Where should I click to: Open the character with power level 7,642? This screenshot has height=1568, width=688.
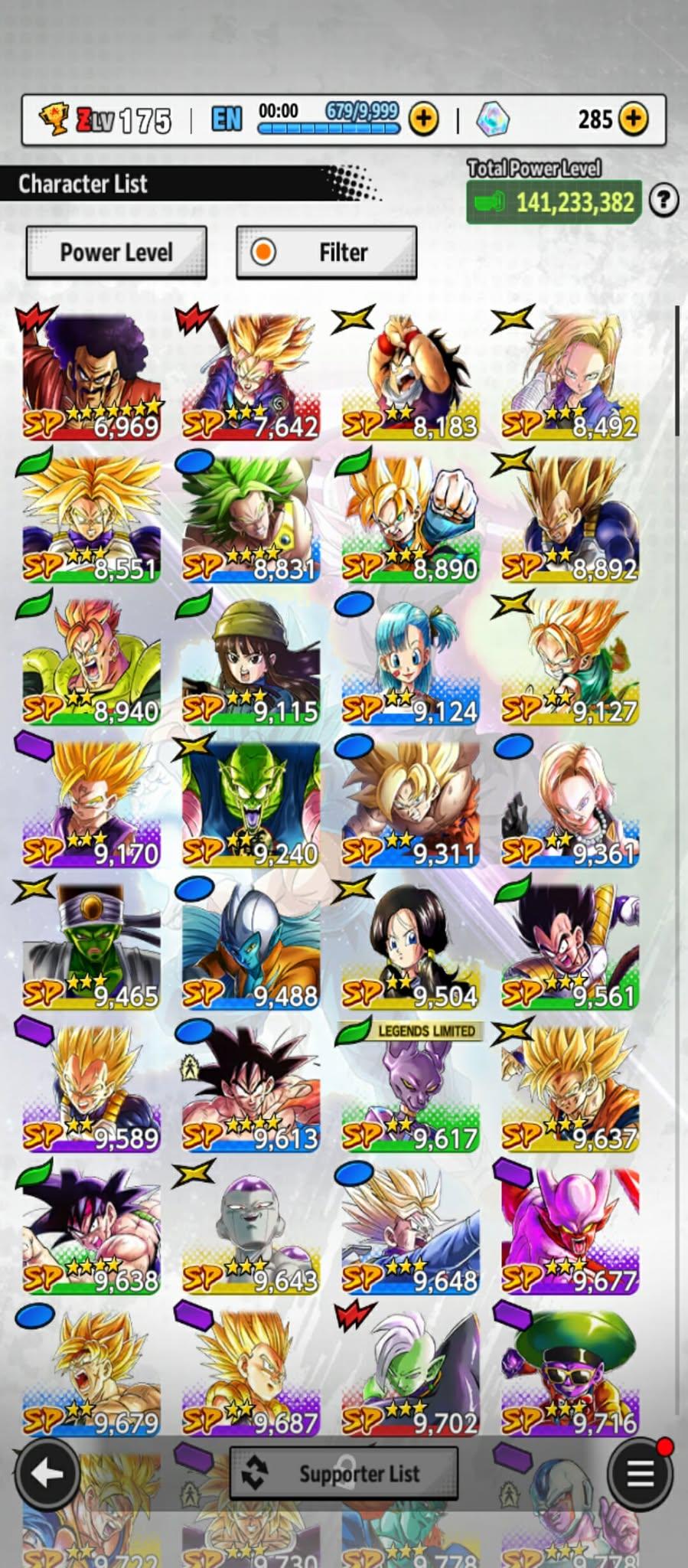251,375
